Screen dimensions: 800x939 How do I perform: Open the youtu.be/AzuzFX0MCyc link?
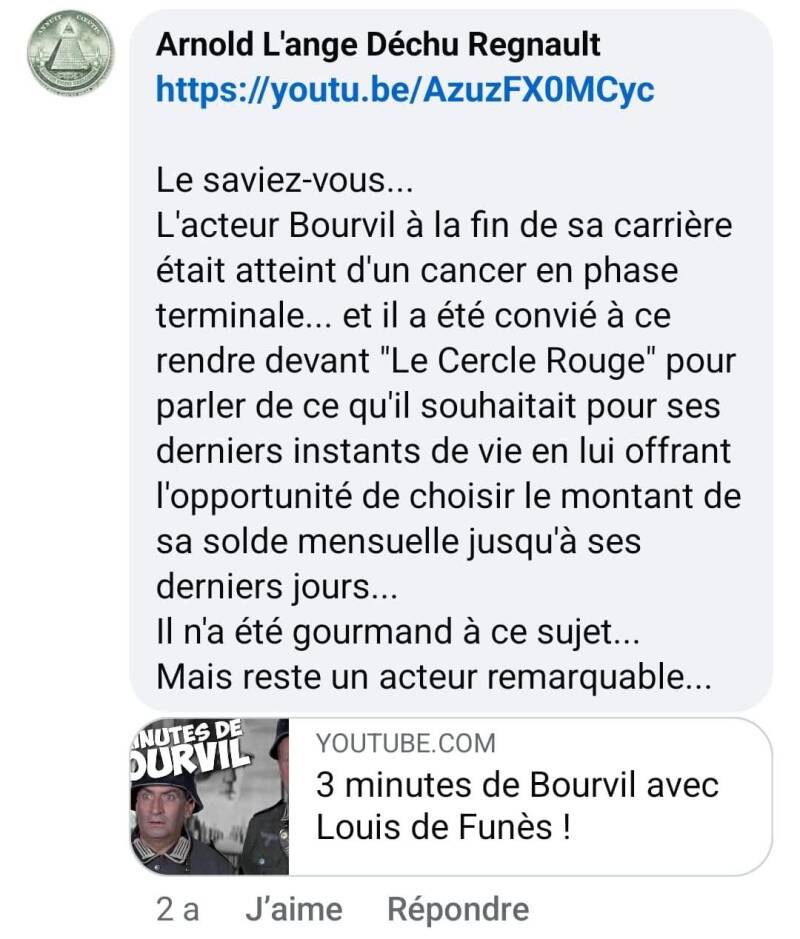pyautogui.click(x=405, y=90)
